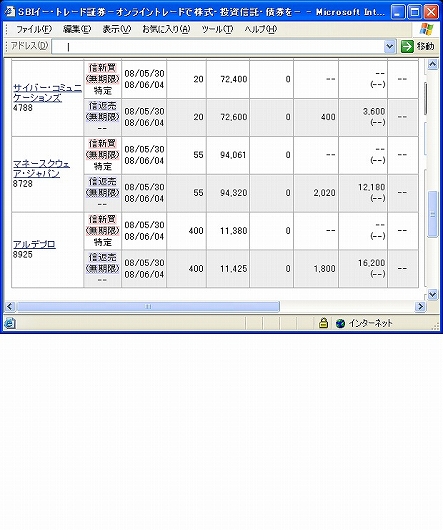Image resolution: width=443 pixels, height=530 pixels.
Task: Open the 編集 menu
Action: 77,30
